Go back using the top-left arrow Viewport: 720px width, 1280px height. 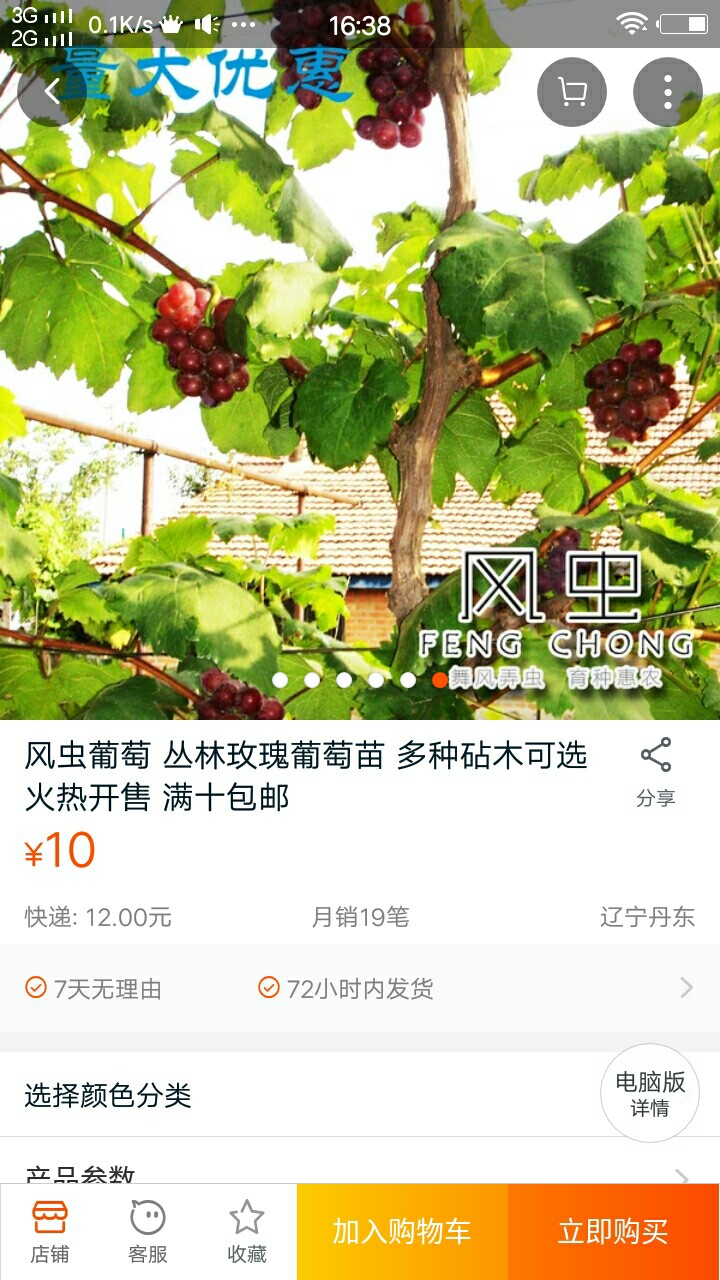(x=50, y=92)
